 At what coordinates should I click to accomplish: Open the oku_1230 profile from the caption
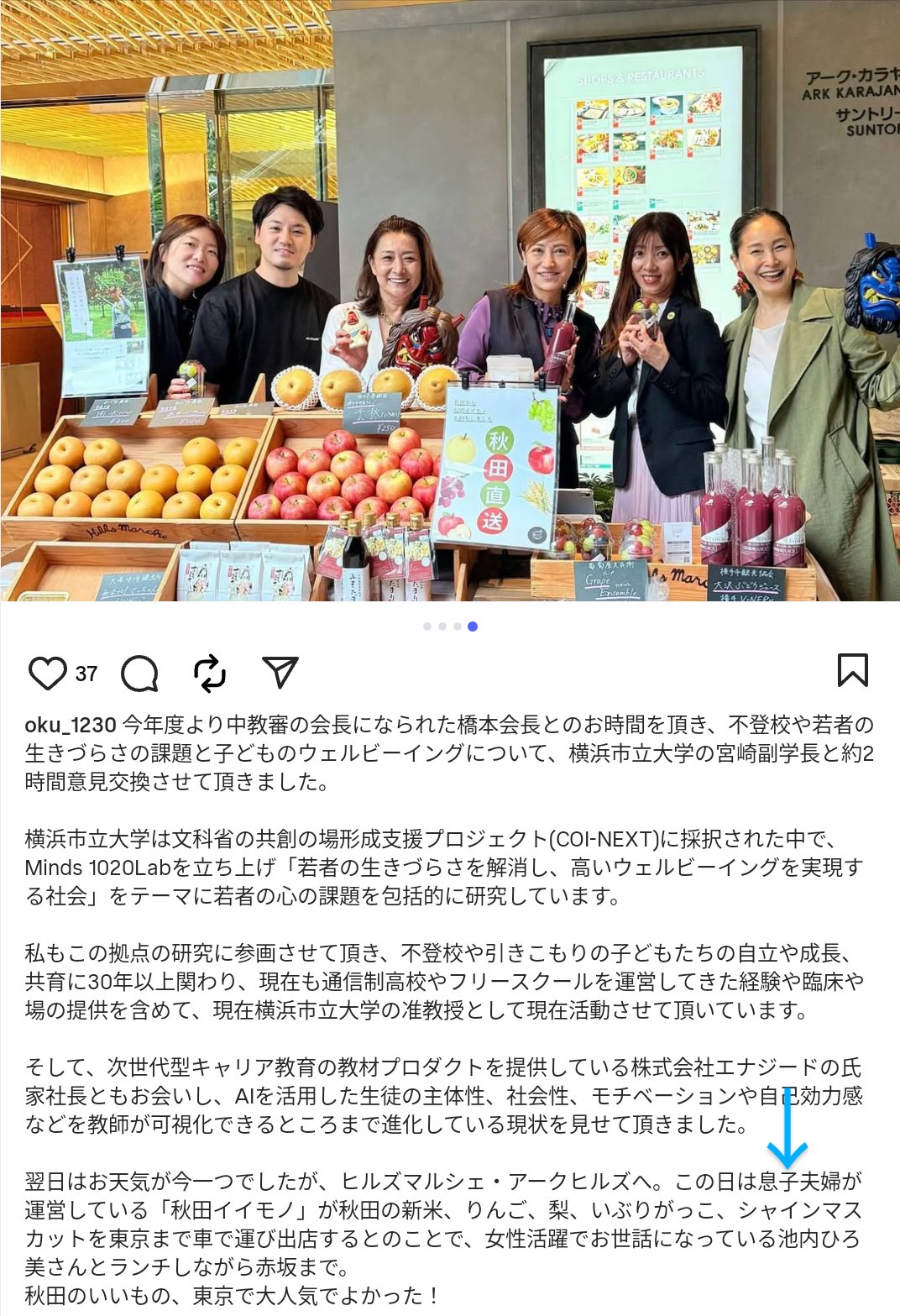[70, 725]
